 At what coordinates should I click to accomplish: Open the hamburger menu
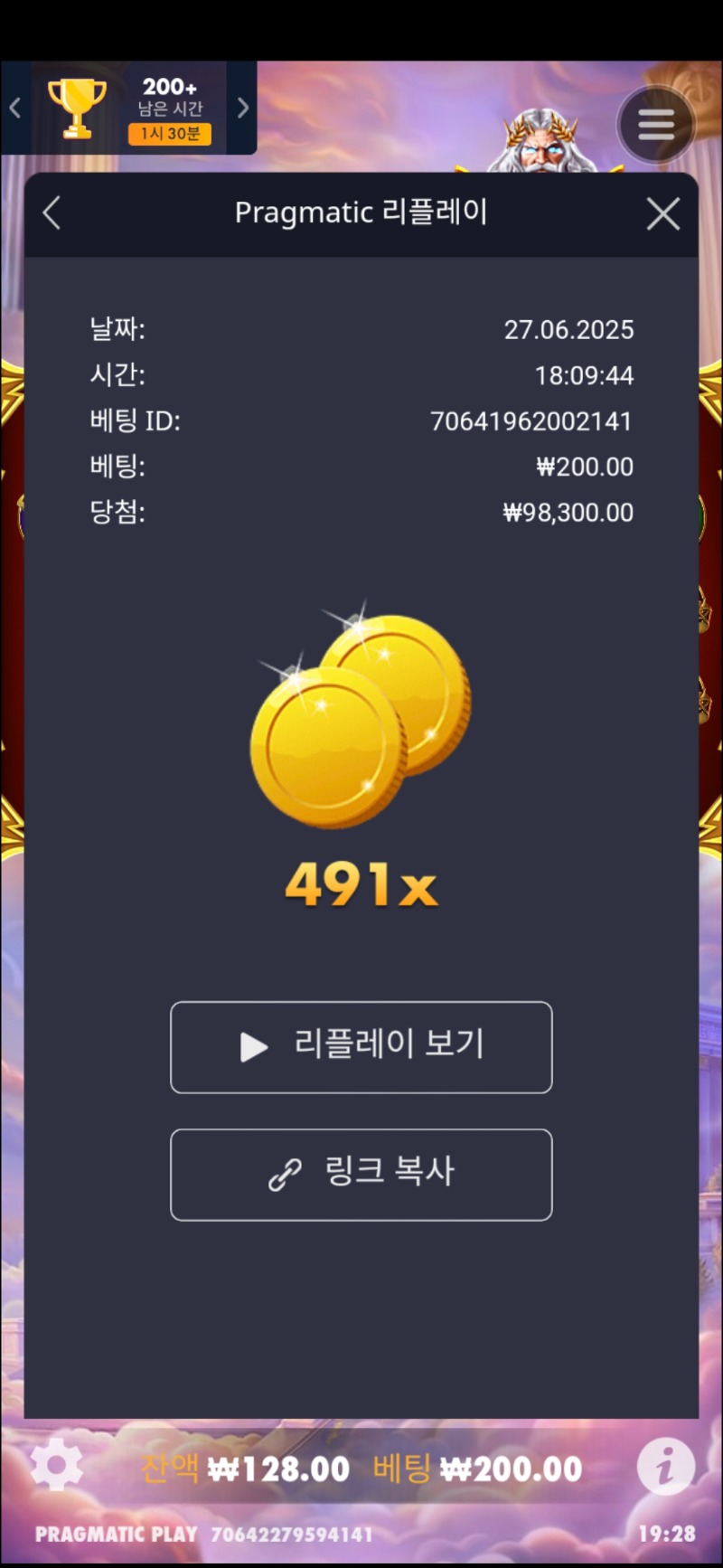click(x=656, y=125)
